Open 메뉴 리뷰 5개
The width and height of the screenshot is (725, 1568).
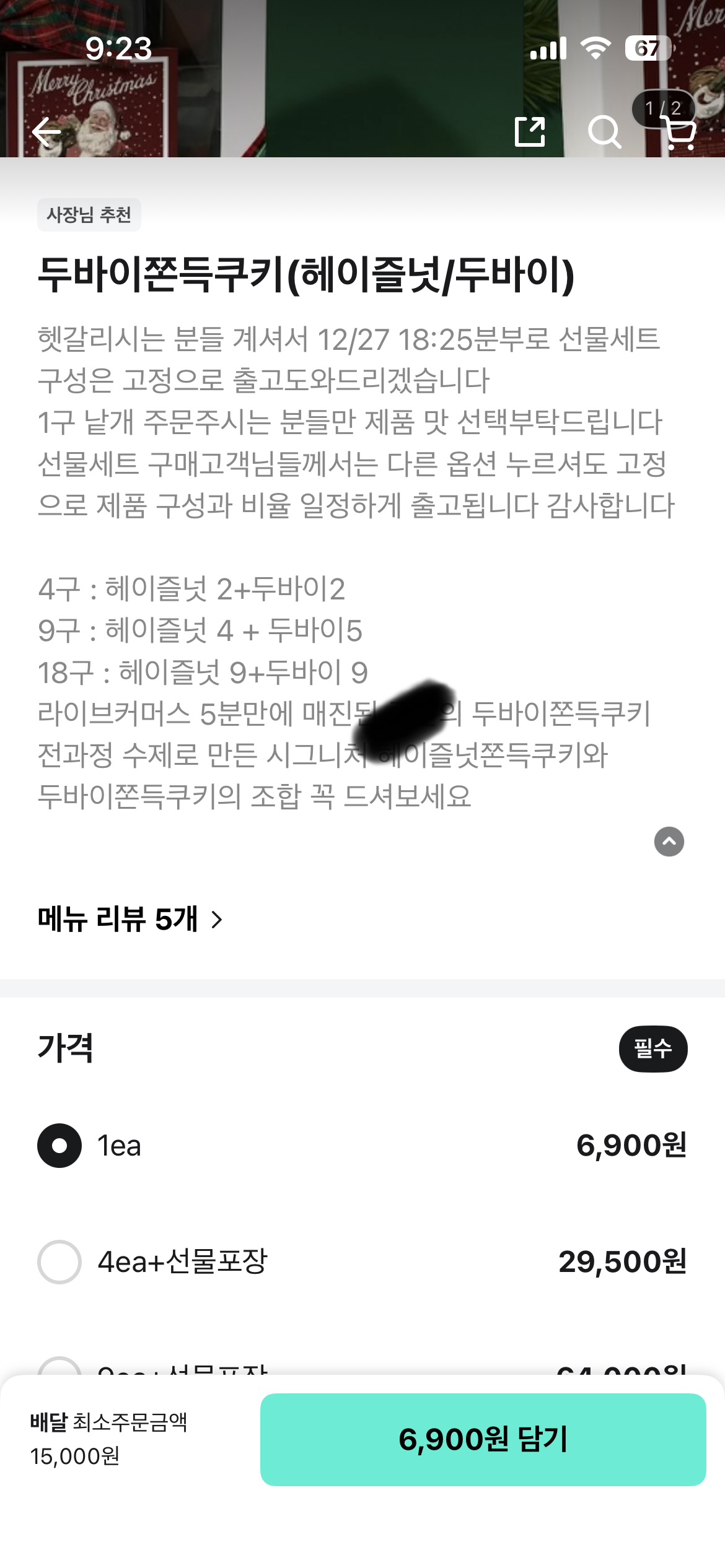pyautogui.click(x=130, y=920)
